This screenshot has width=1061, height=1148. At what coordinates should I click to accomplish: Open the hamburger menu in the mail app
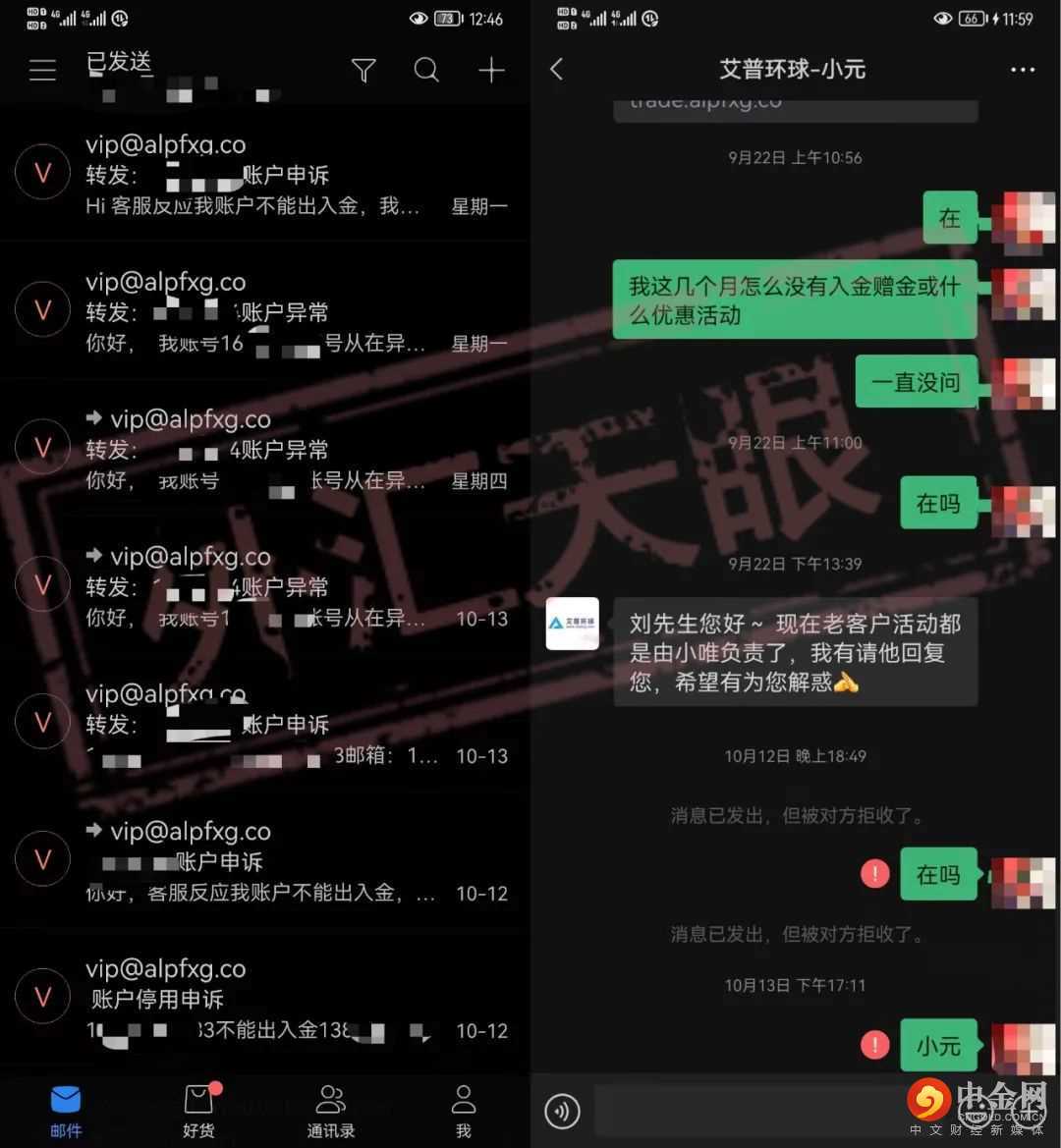[x=42, y=70]
